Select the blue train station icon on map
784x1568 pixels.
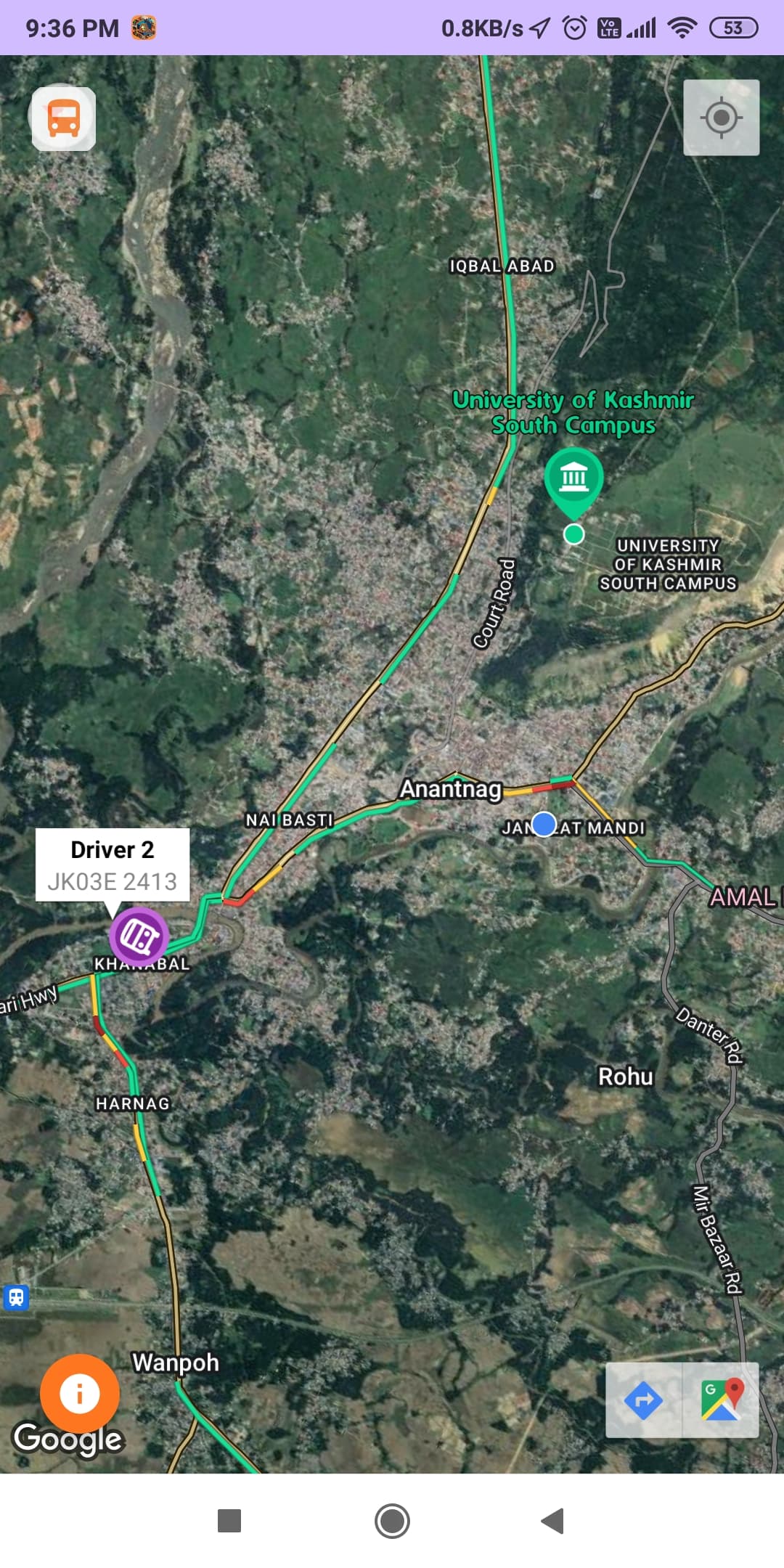tap(17, 1298)
